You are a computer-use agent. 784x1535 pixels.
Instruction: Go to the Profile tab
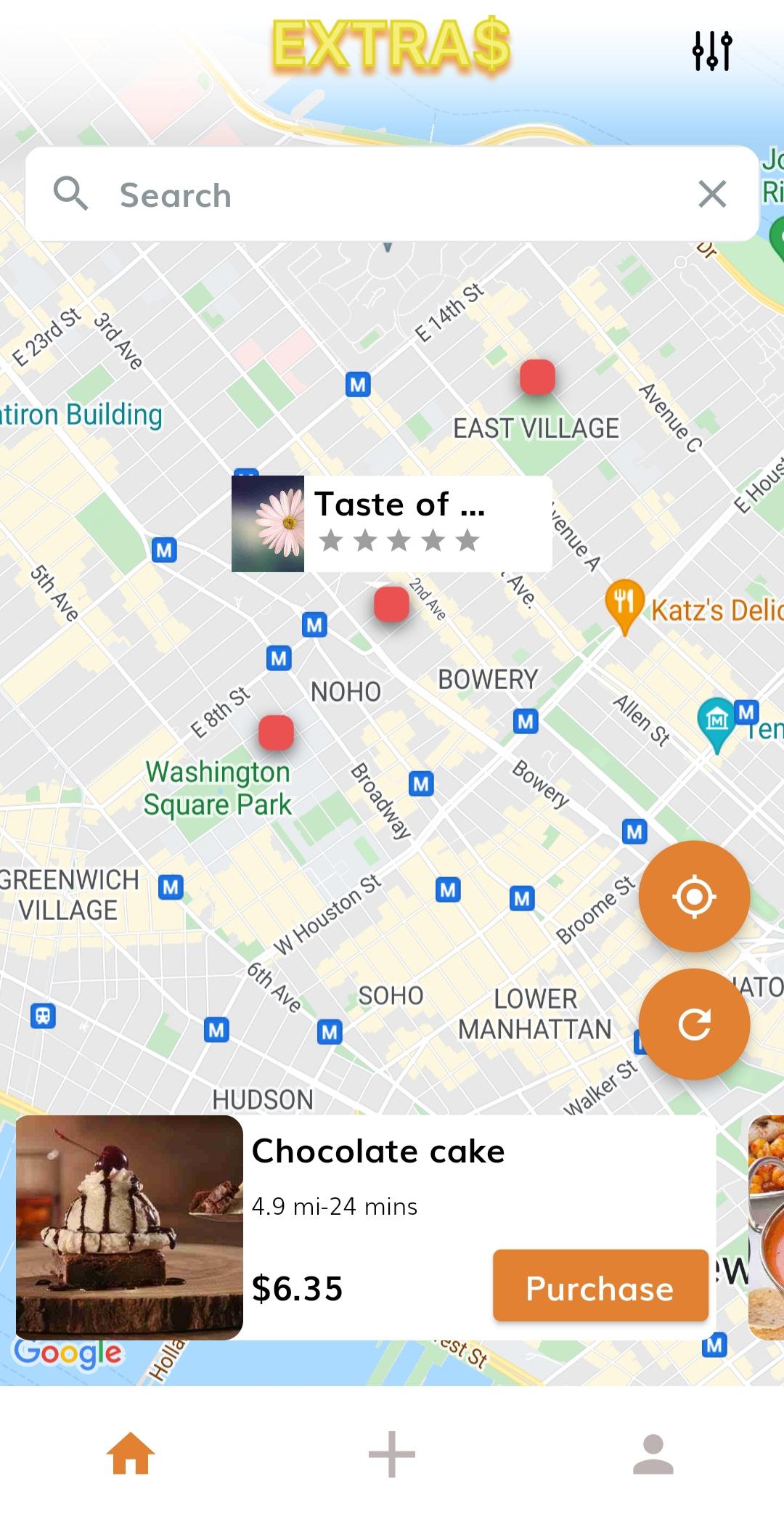(x=653, y=1454)
